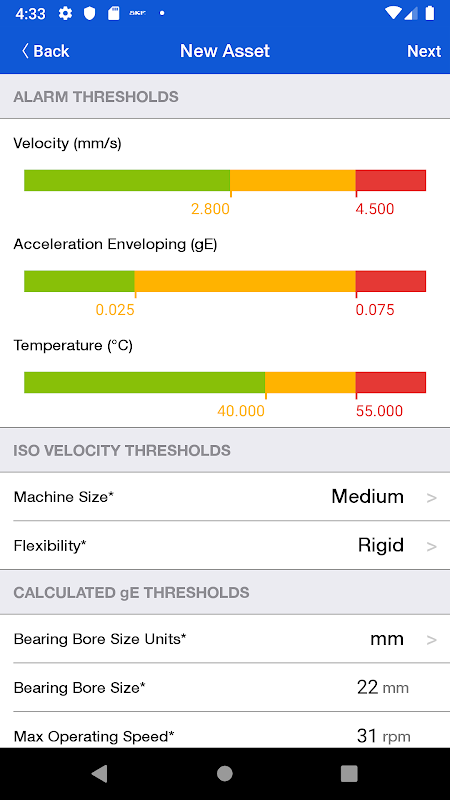
Task: Edit the Bearing Bore Size field
Action: point(225,688)
